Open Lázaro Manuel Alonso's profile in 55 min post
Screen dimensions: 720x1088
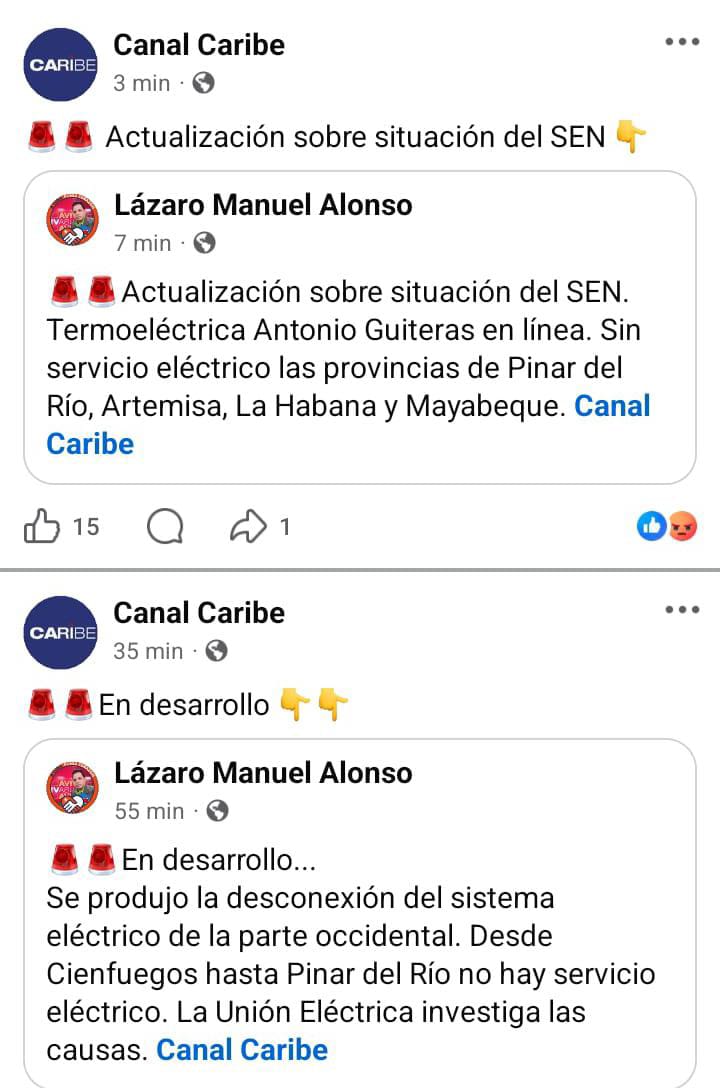[263, 773]
